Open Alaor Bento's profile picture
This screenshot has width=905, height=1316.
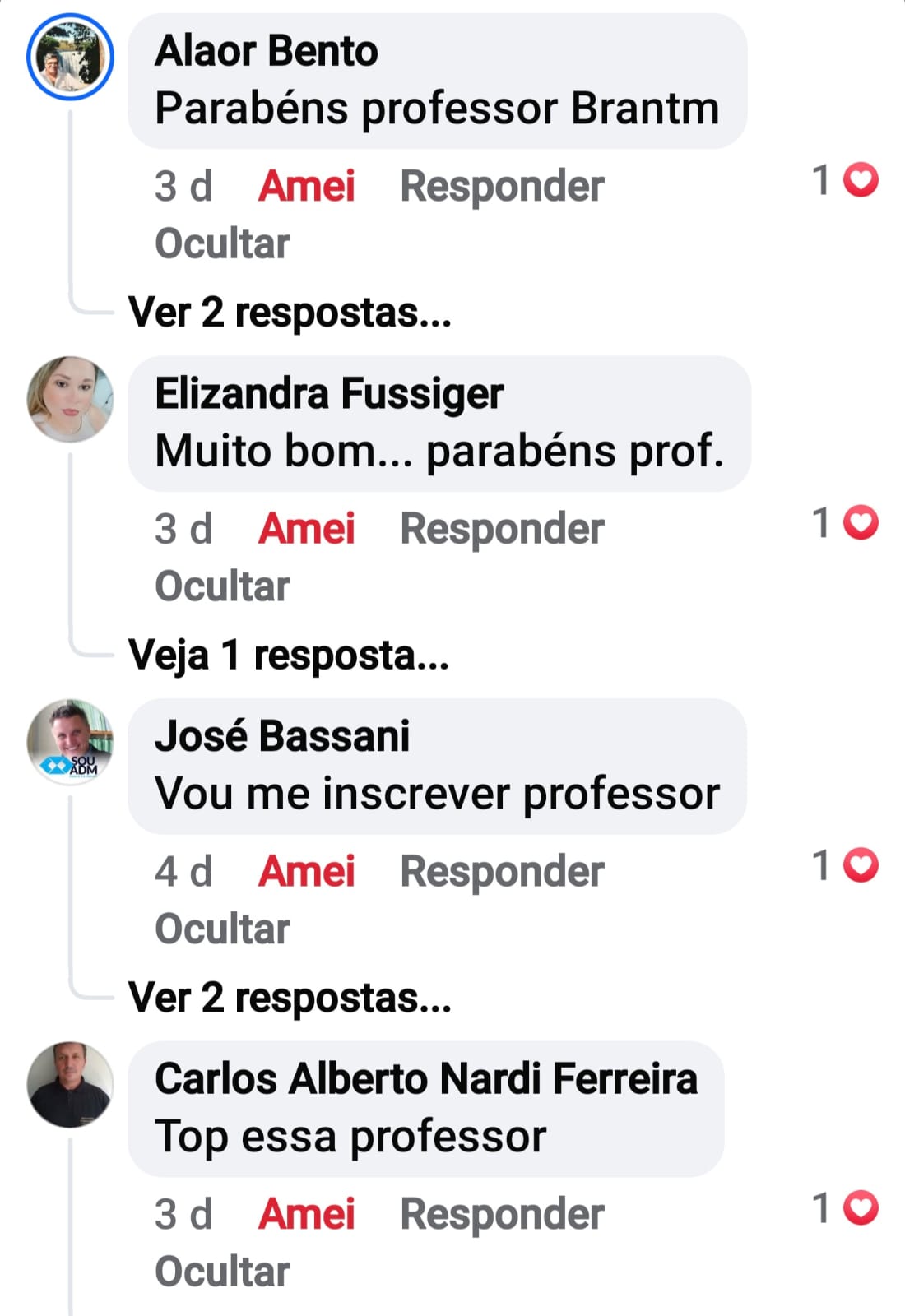point(70,57)
